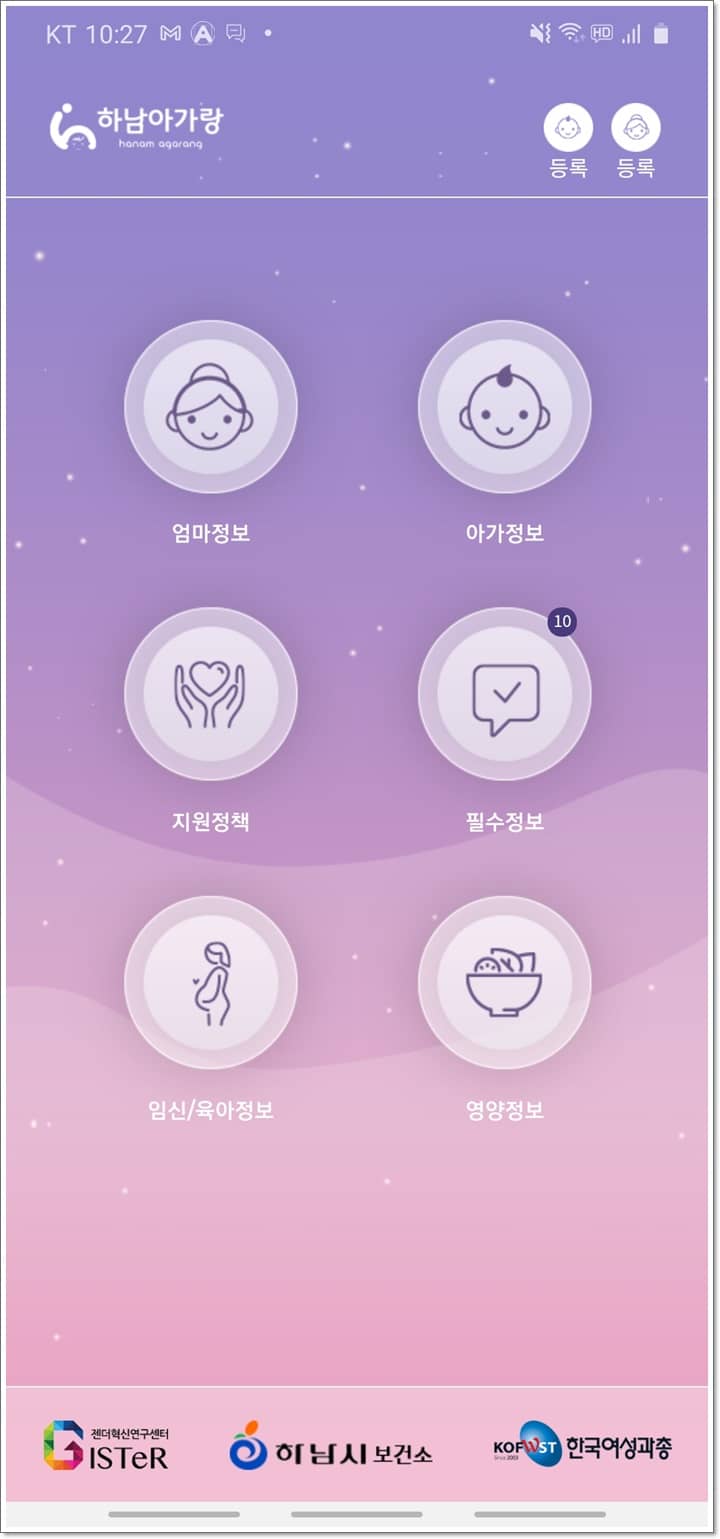Go to 지원정책 section
The width and height of the screenshot is (720, 1539).
[210, 694]
